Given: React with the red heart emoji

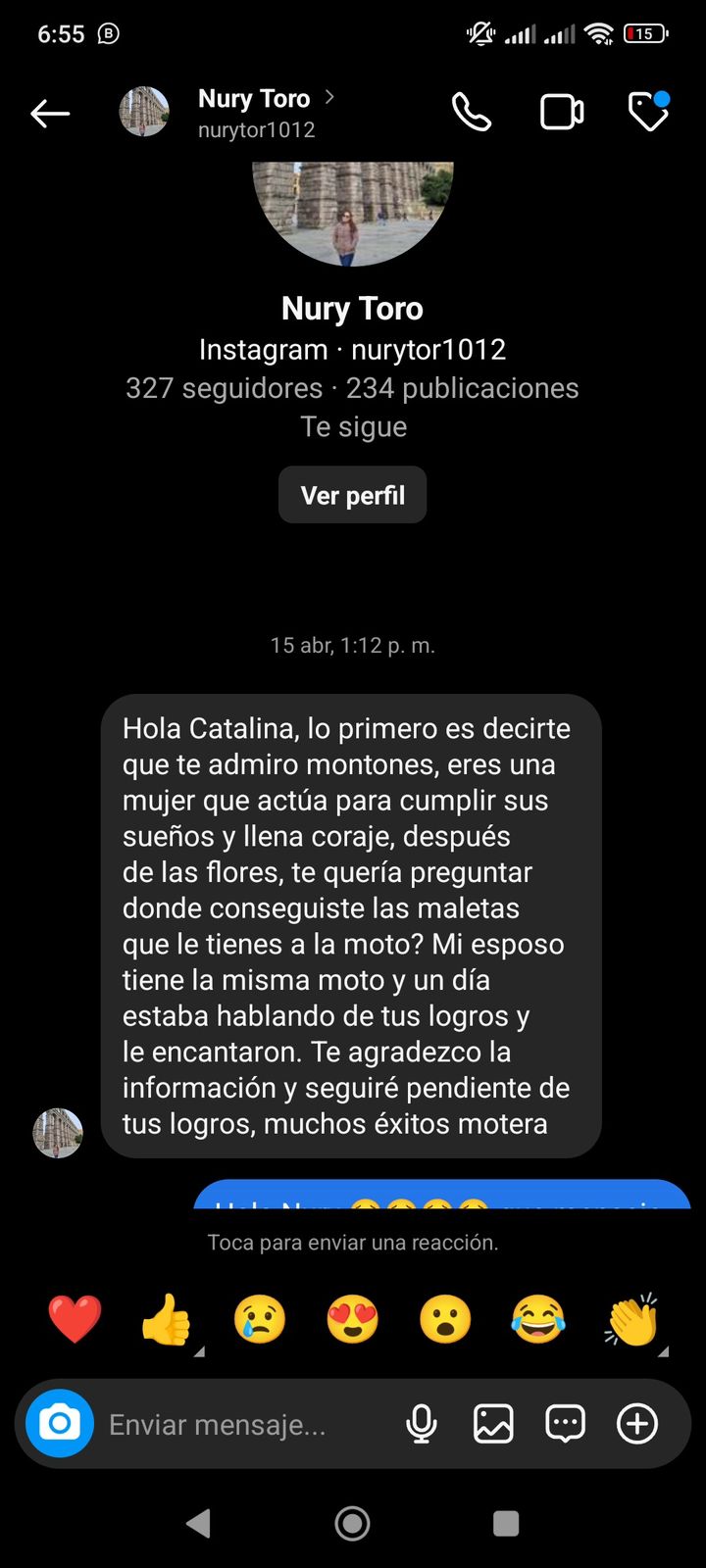Looking at the screenshot, I should 74,1319.
